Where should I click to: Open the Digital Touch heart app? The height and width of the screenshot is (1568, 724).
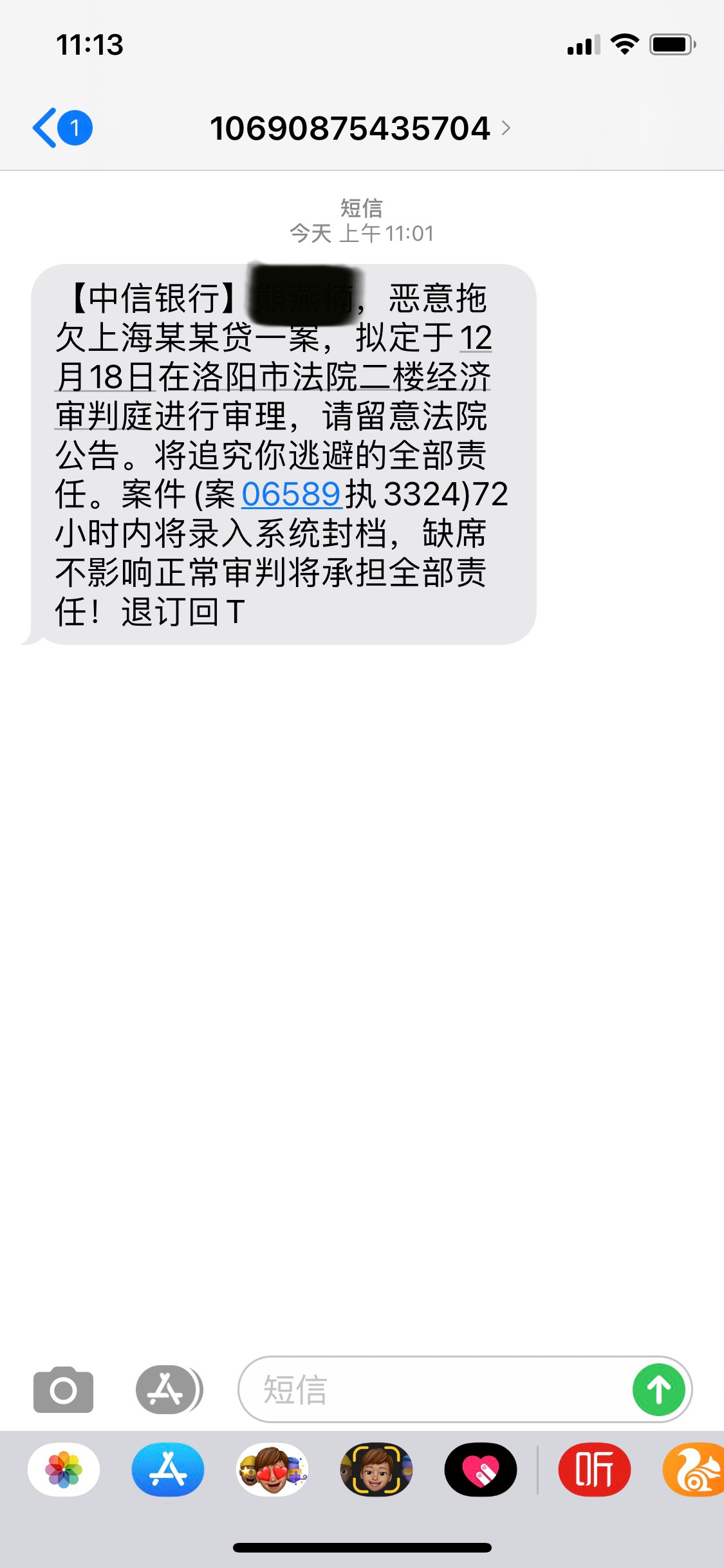click(481, 1470)
